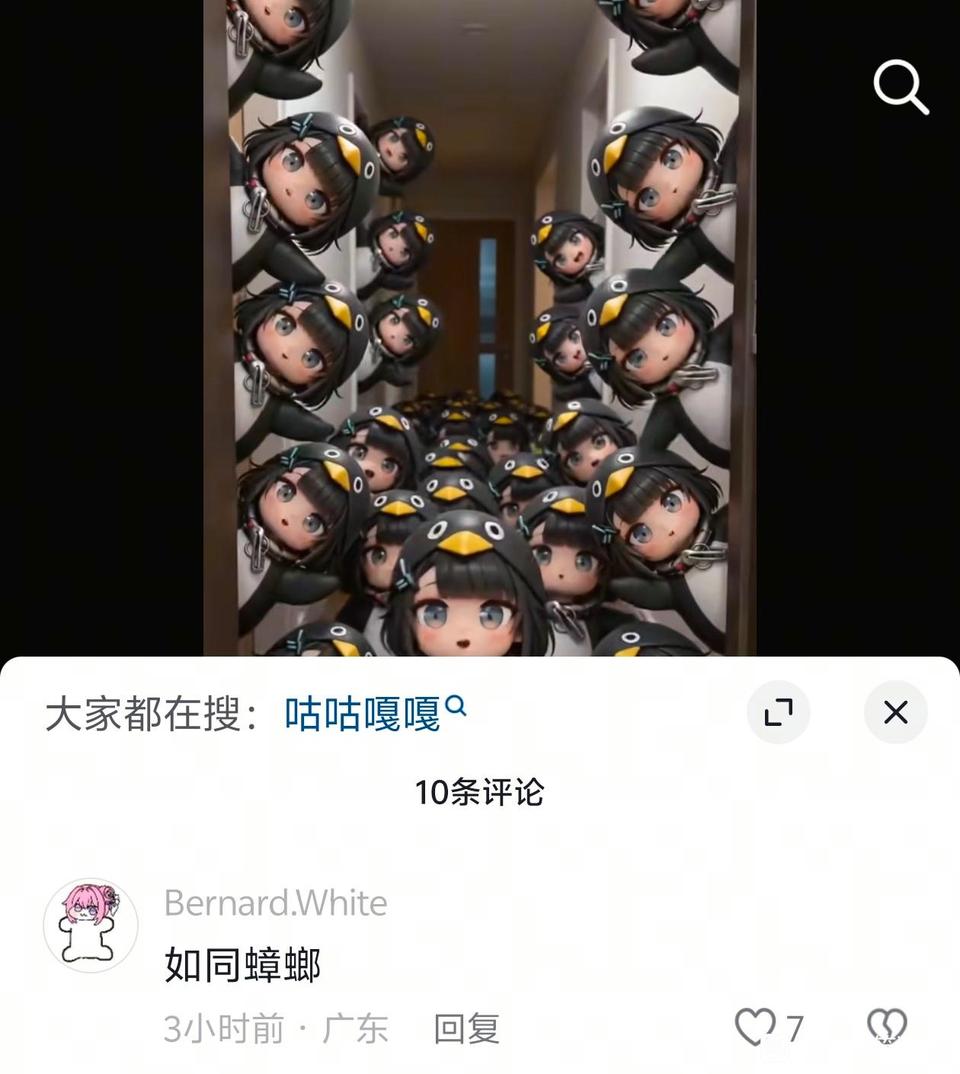The height and width of the screenshot is (1074, 960).
Task: Search the trending term 咕咕嘎嘎
Action: click(364, 714)
